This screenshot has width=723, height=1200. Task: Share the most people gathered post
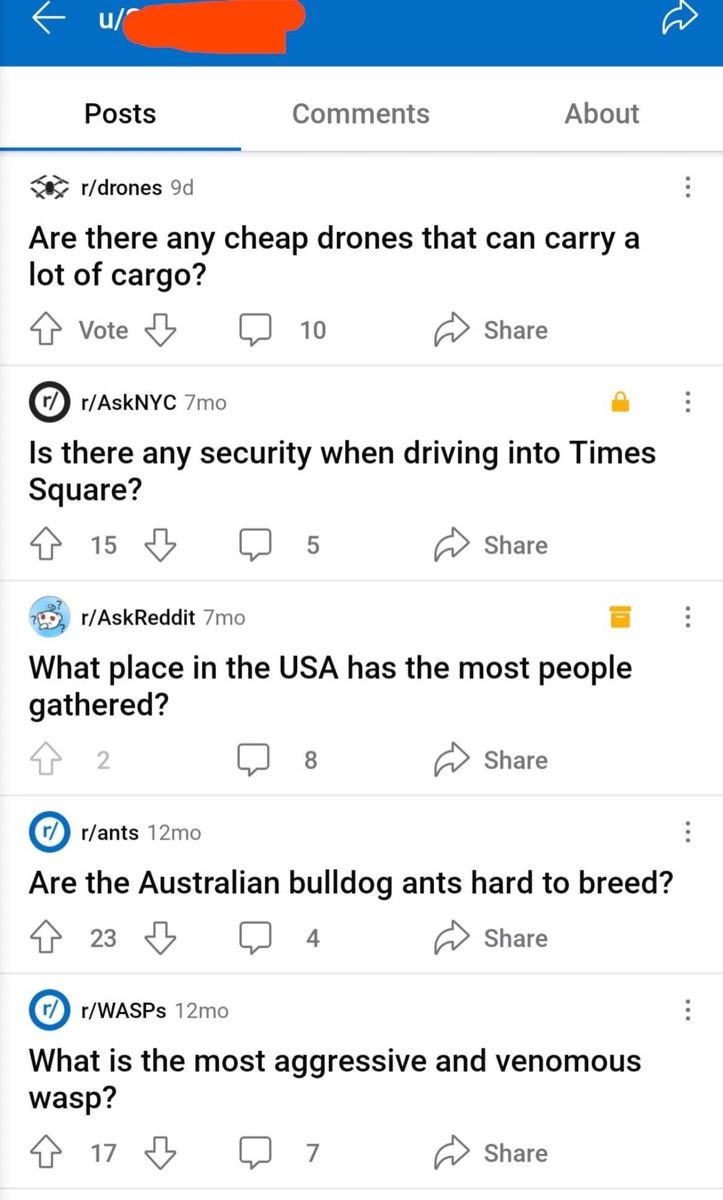pos(491,760)
